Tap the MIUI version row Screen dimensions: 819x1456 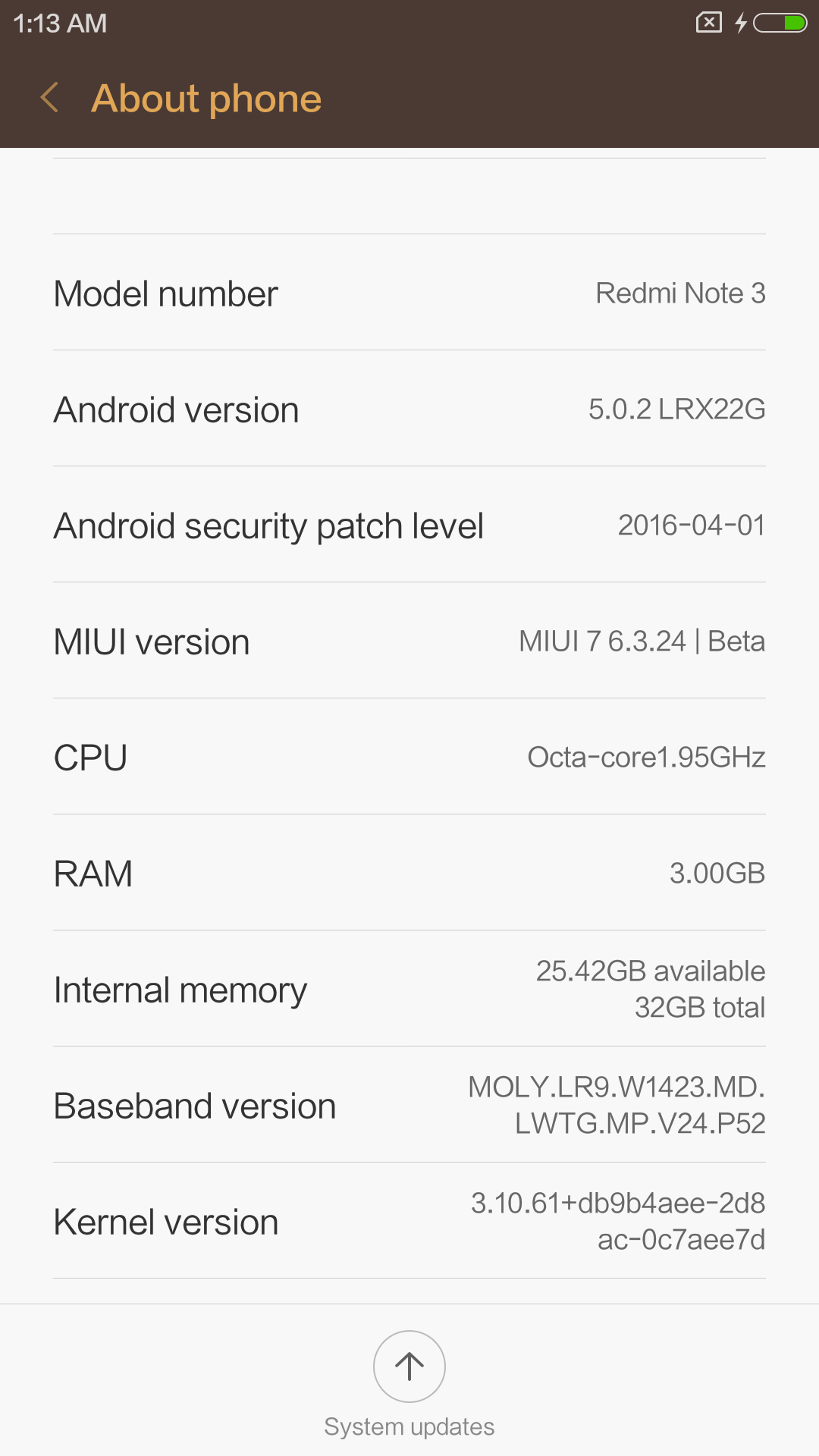(x=409, y=641)
